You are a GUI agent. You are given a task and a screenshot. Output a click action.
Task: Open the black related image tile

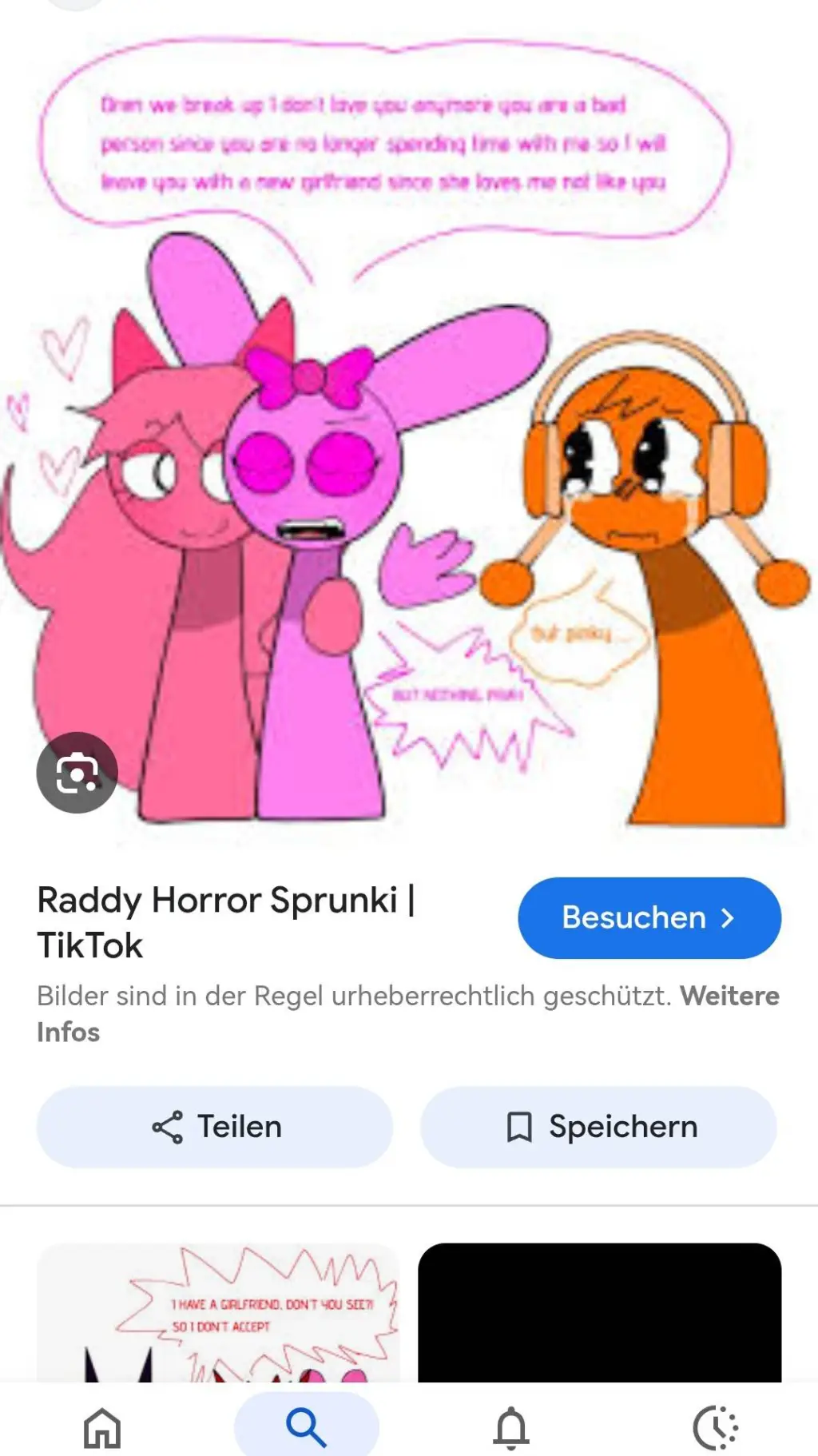pos(599,1312)
